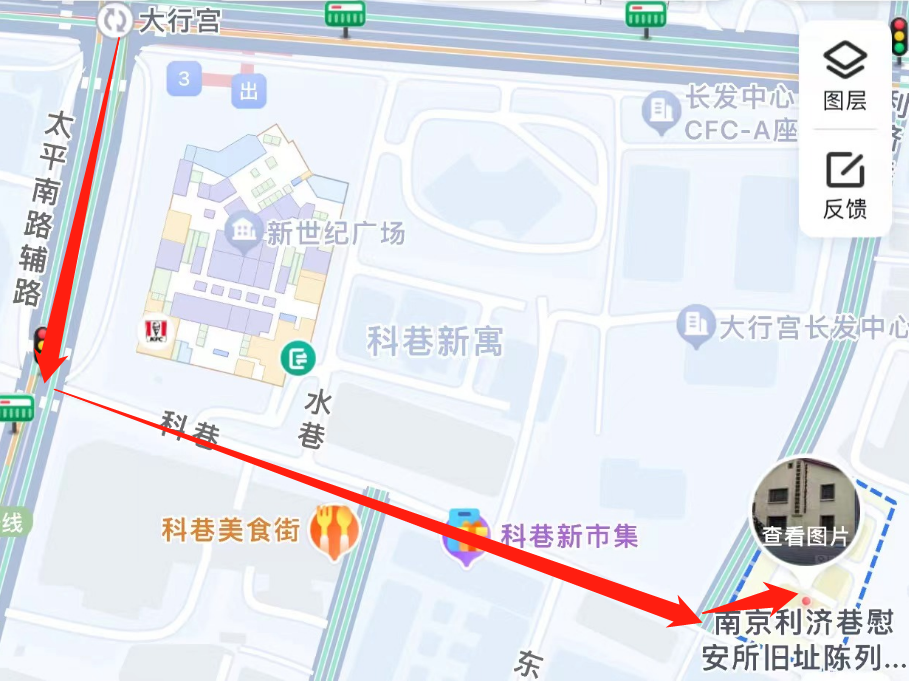Tap the KFC marker in 新世纪广场
The height and width of the screenshot is (681, 909).
tap(154, 331)
